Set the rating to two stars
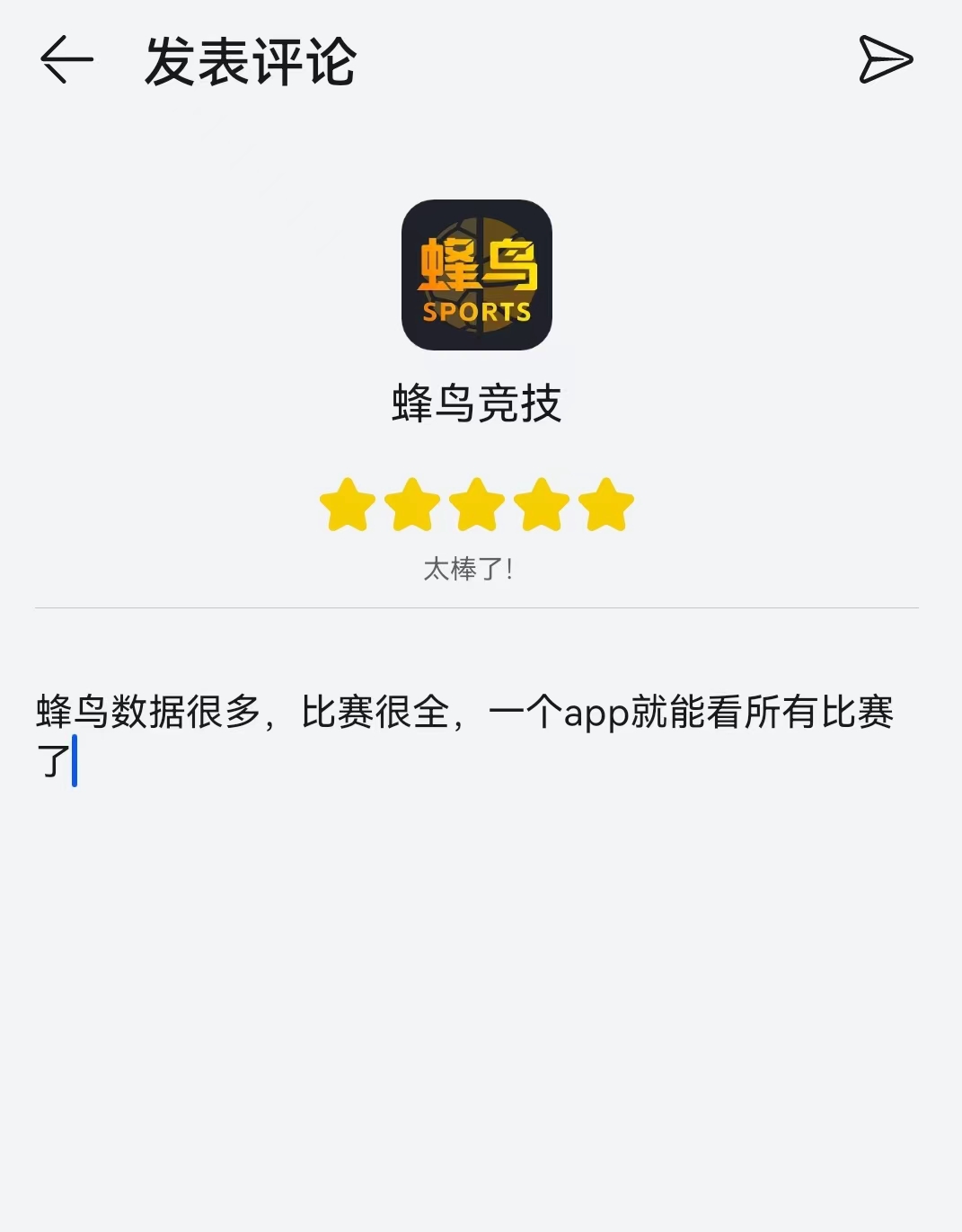This screenshot has width=962, height=1232. (x=412, y=504)
